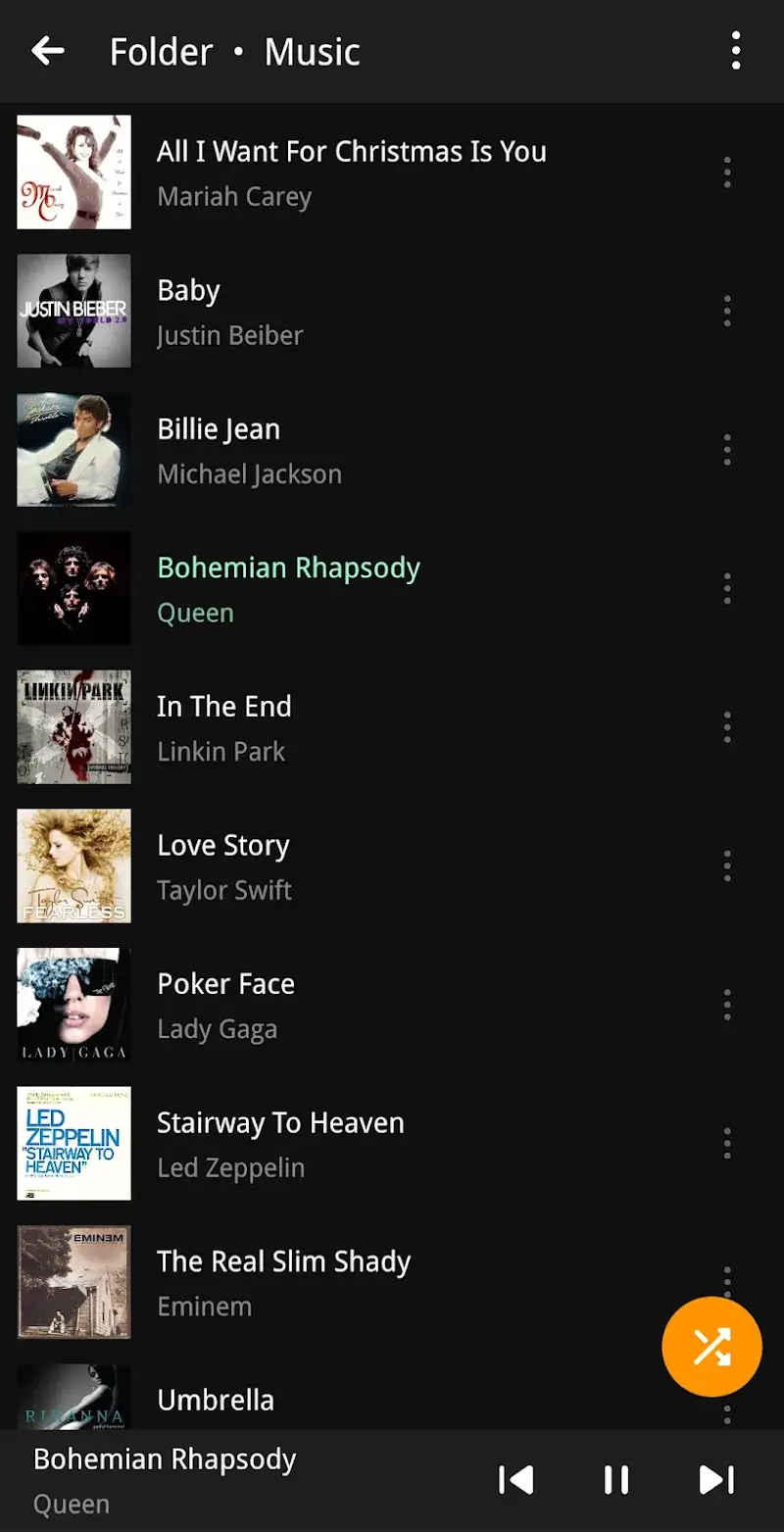784x1532 pixels.
Task: Skip to the next track
Action: coord(716,1479)
